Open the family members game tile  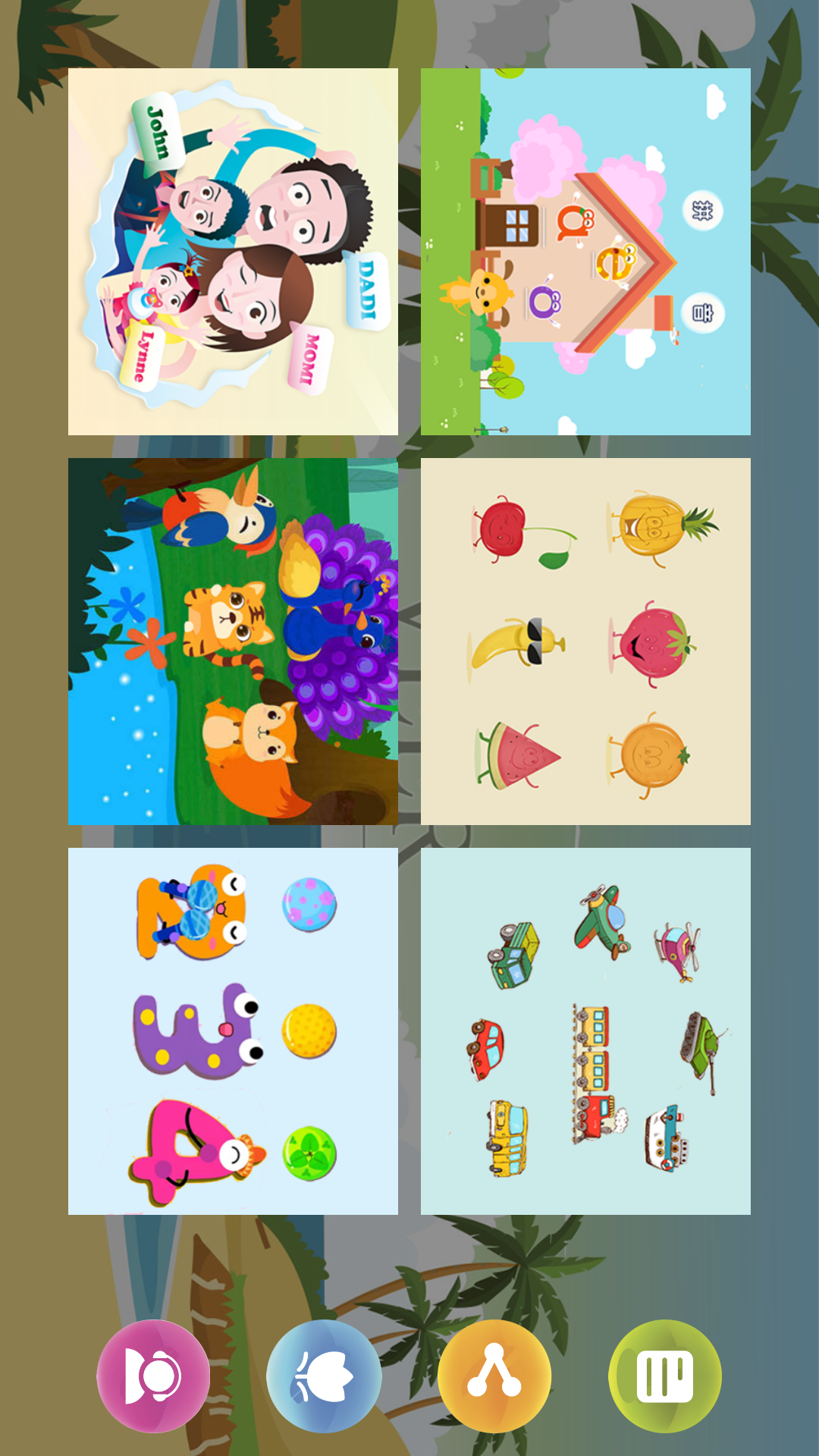233,251
